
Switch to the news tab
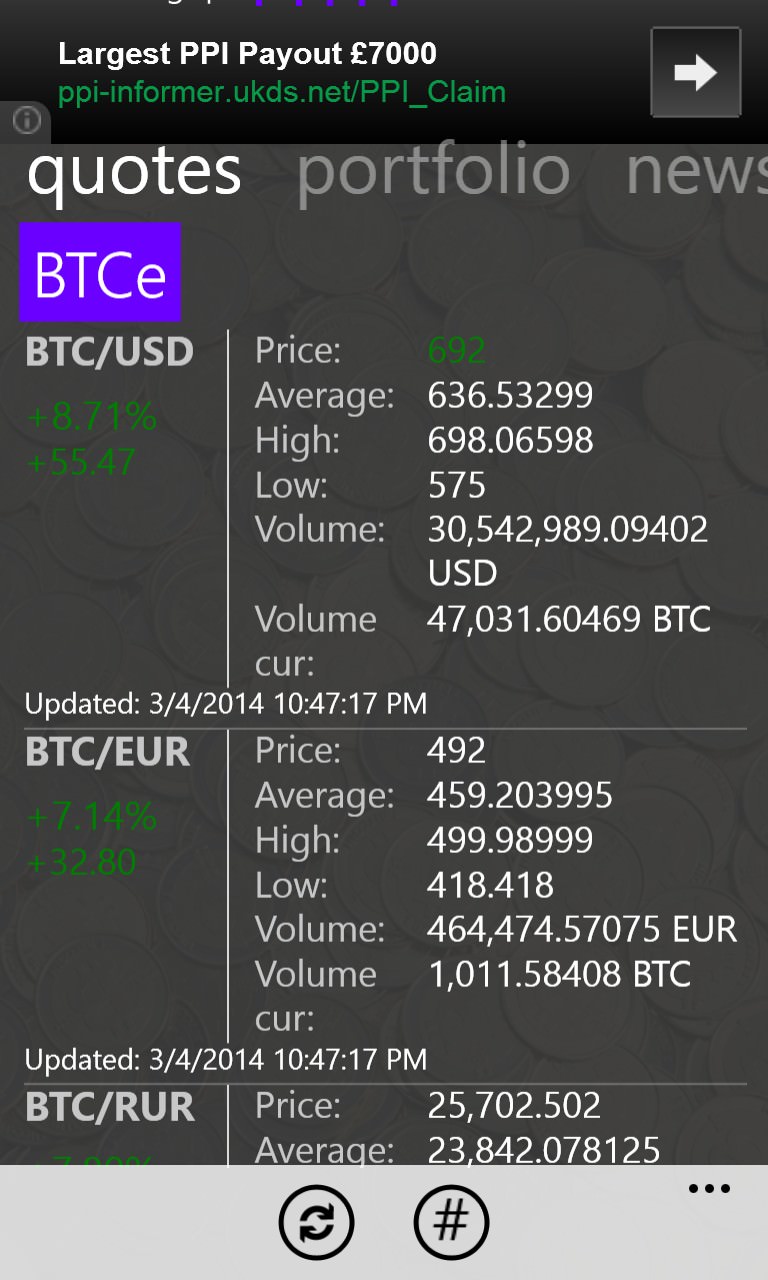[x=696, y=171]
